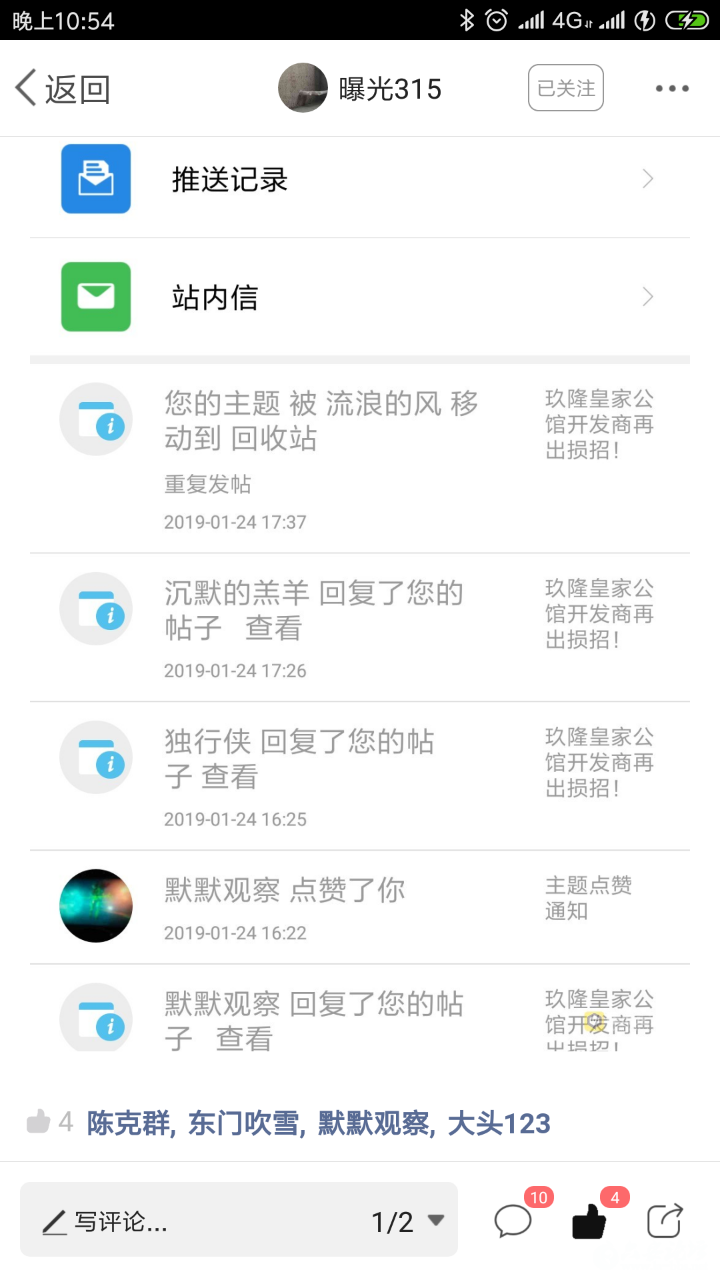Tap the back arrow icon at top left
Screen dimensions: 720x1280
(24, 88)
